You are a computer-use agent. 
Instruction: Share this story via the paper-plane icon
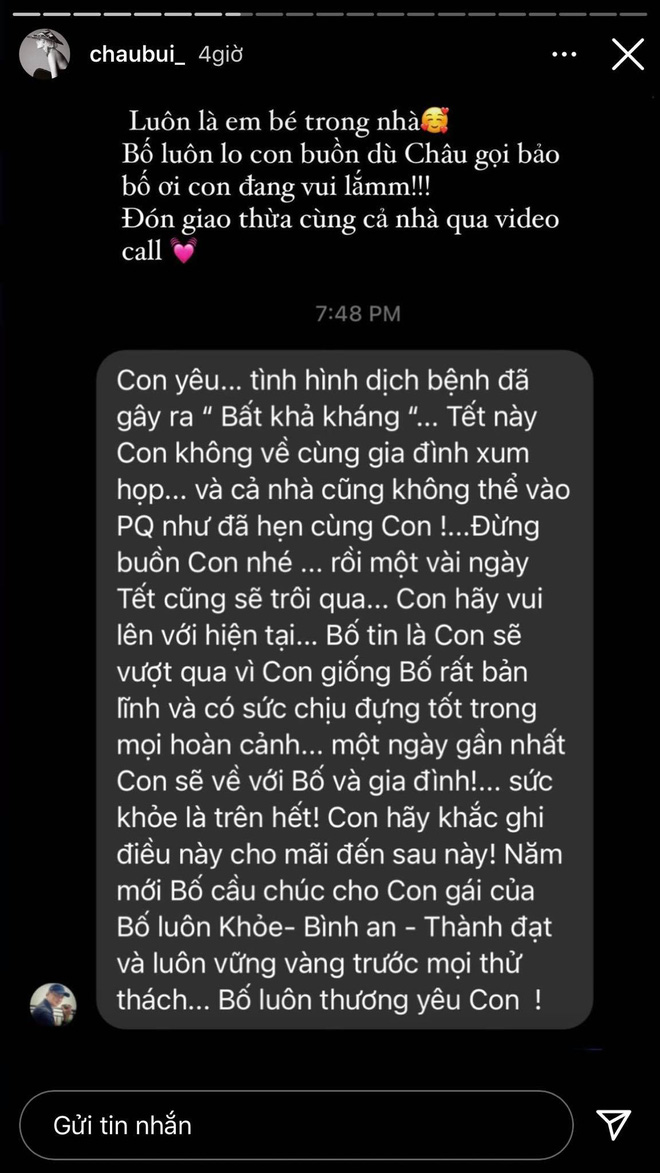[613, 1124]
